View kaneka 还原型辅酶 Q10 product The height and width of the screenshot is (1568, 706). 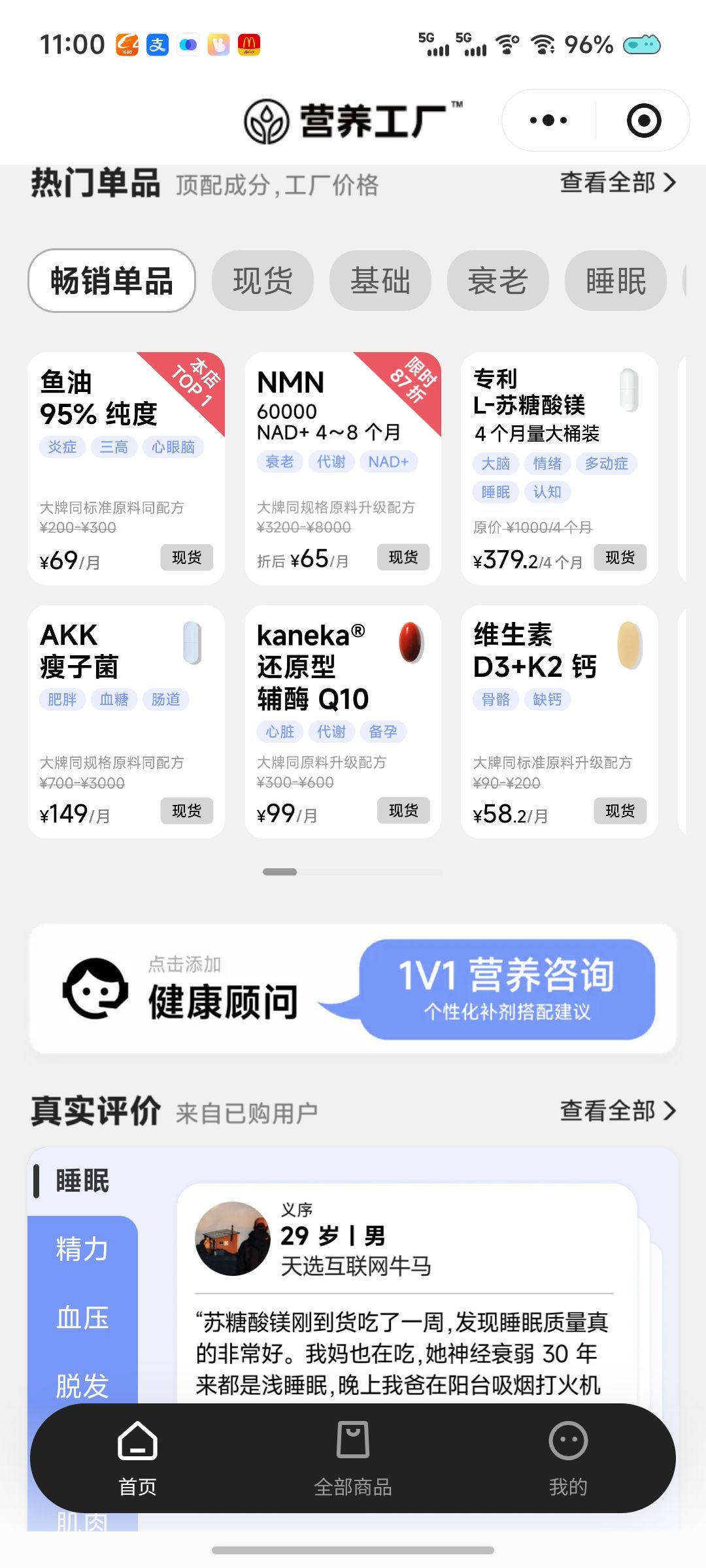[343, 721]
